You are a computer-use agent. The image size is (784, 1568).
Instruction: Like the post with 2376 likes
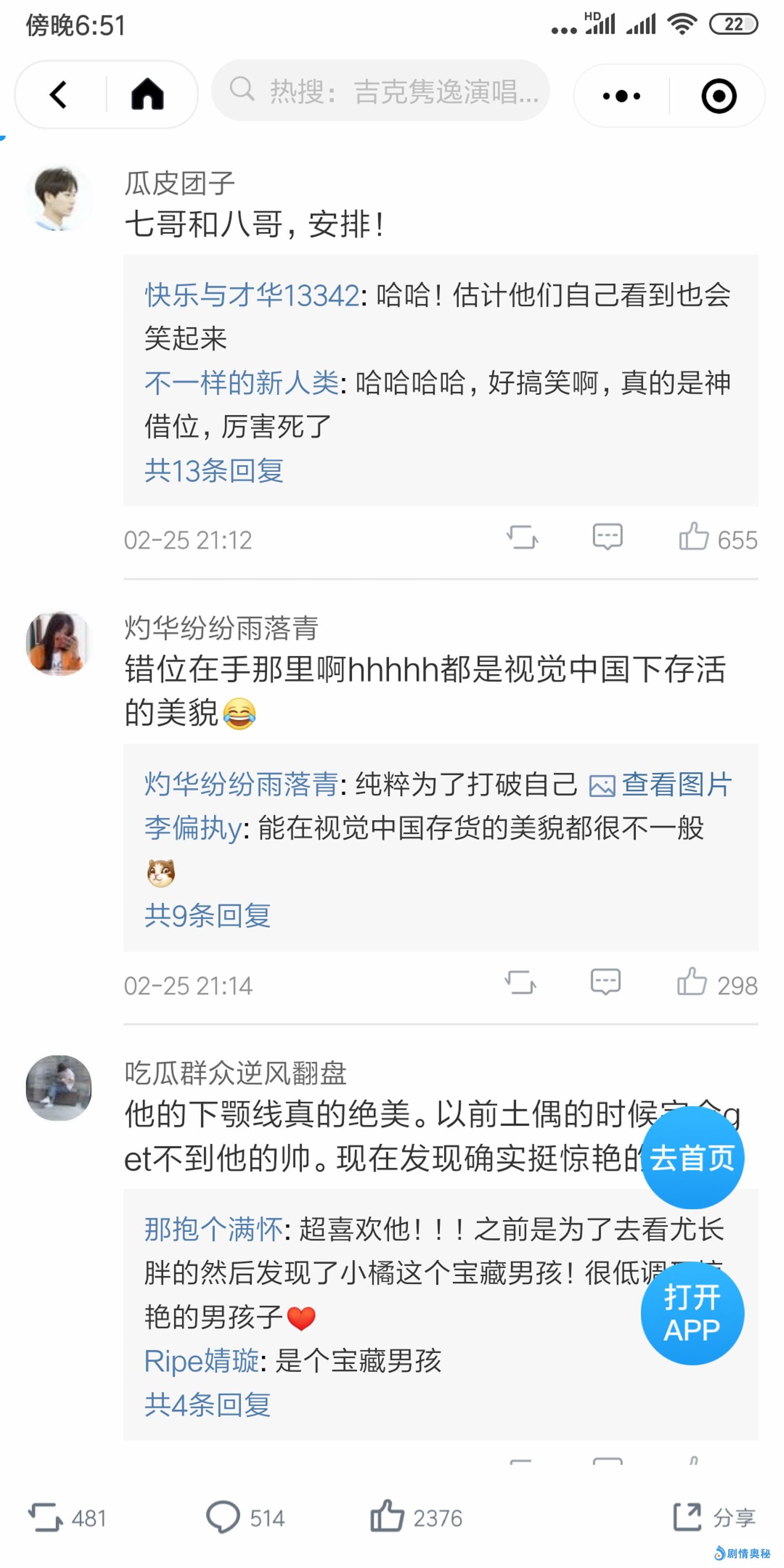416,1518
